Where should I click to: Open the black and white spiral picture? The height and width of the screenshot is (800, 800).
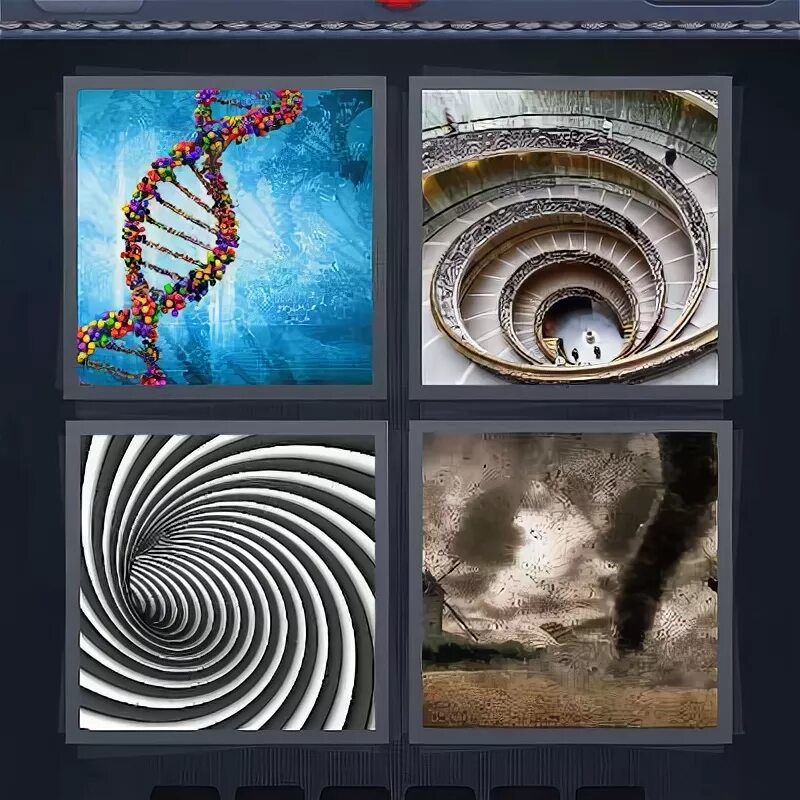(x=226, y=582)
